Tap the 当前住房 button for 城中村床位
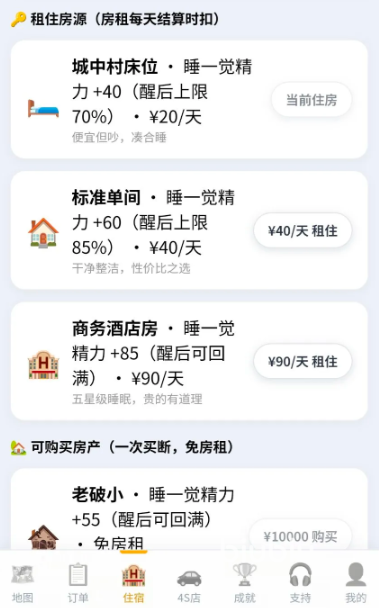This screenshot has height=608, width=379. [312, 100]
